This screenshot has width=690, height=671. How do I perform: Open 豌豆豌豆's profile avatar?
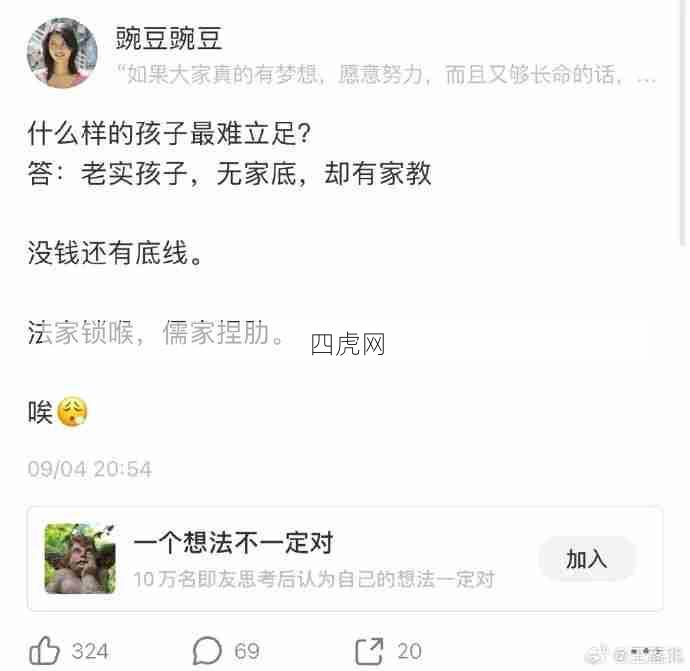[62, 53]
